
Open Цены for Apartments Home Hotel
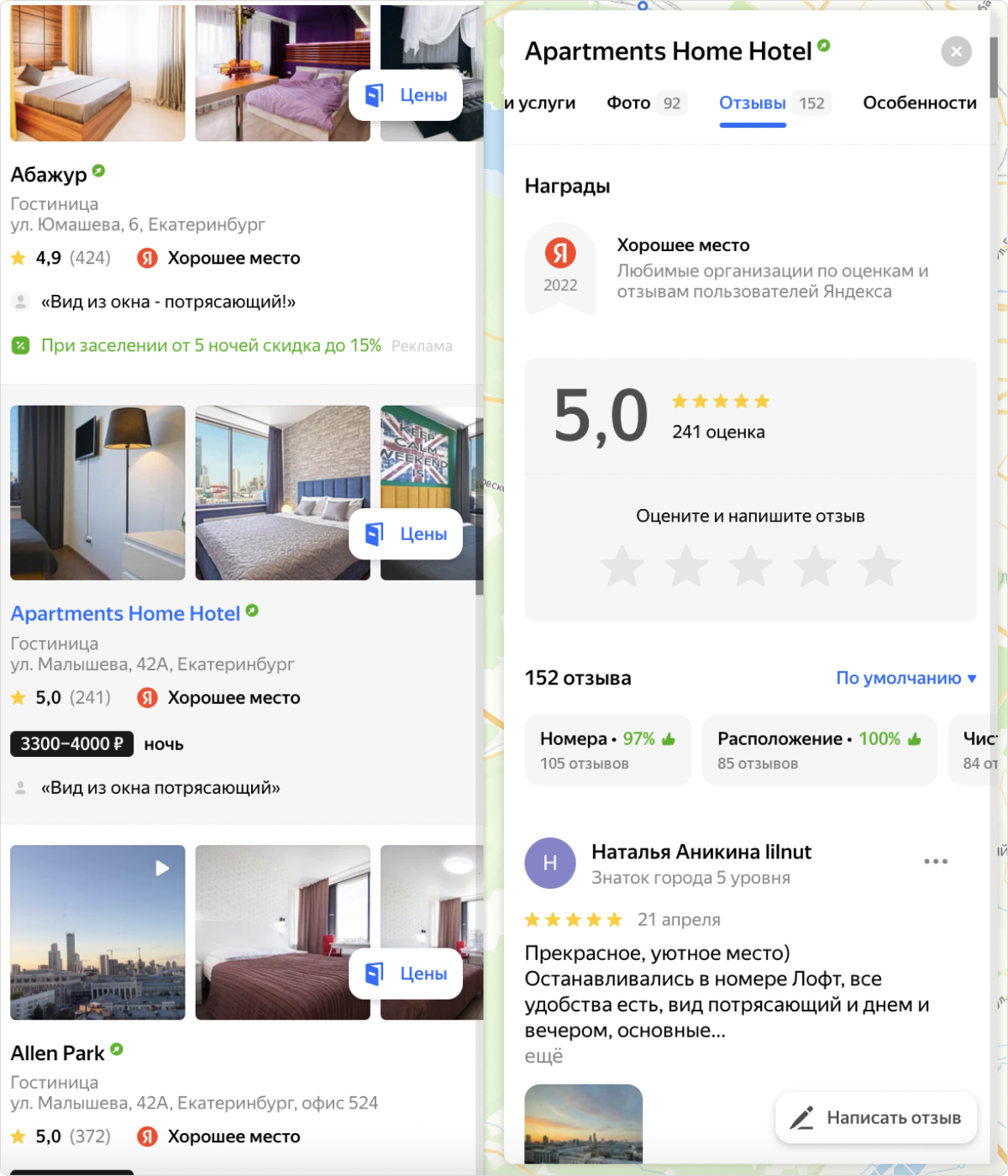(x=406, y=534)
